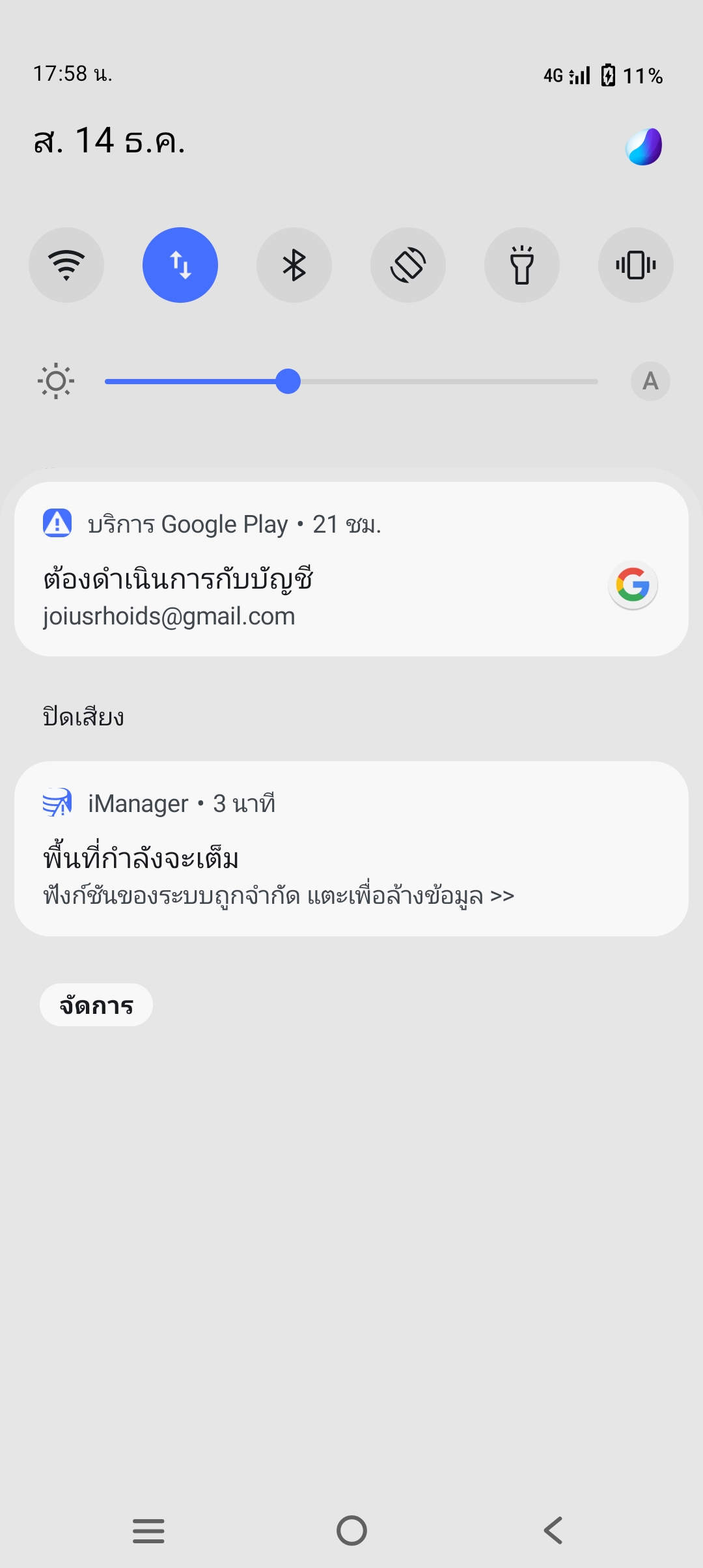Open the colorful Jovi assistant icon
This screenshot has width=703, height=1568.
click(644, 147)
